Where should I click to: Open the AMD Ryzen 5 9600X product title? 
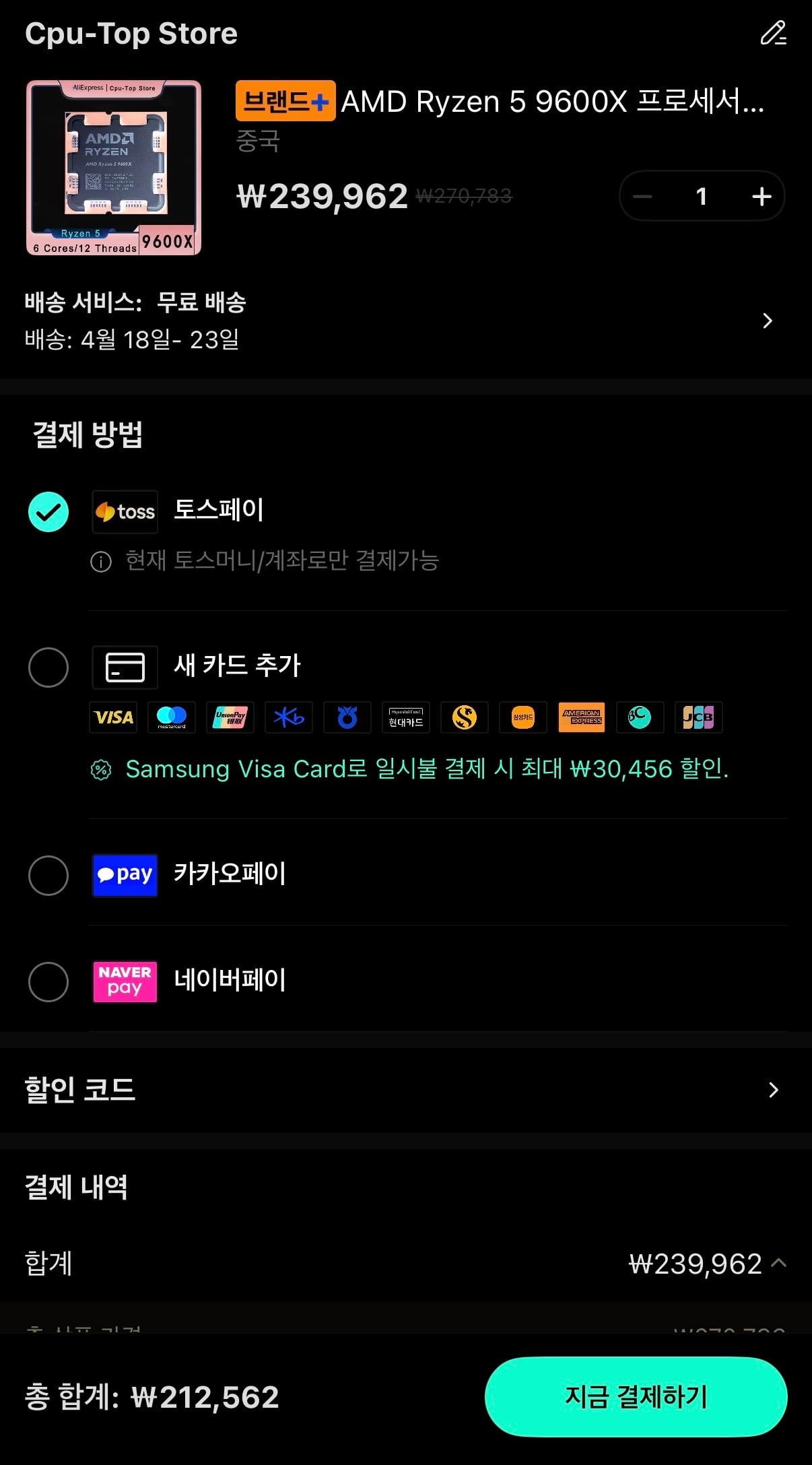pos(552,101)
